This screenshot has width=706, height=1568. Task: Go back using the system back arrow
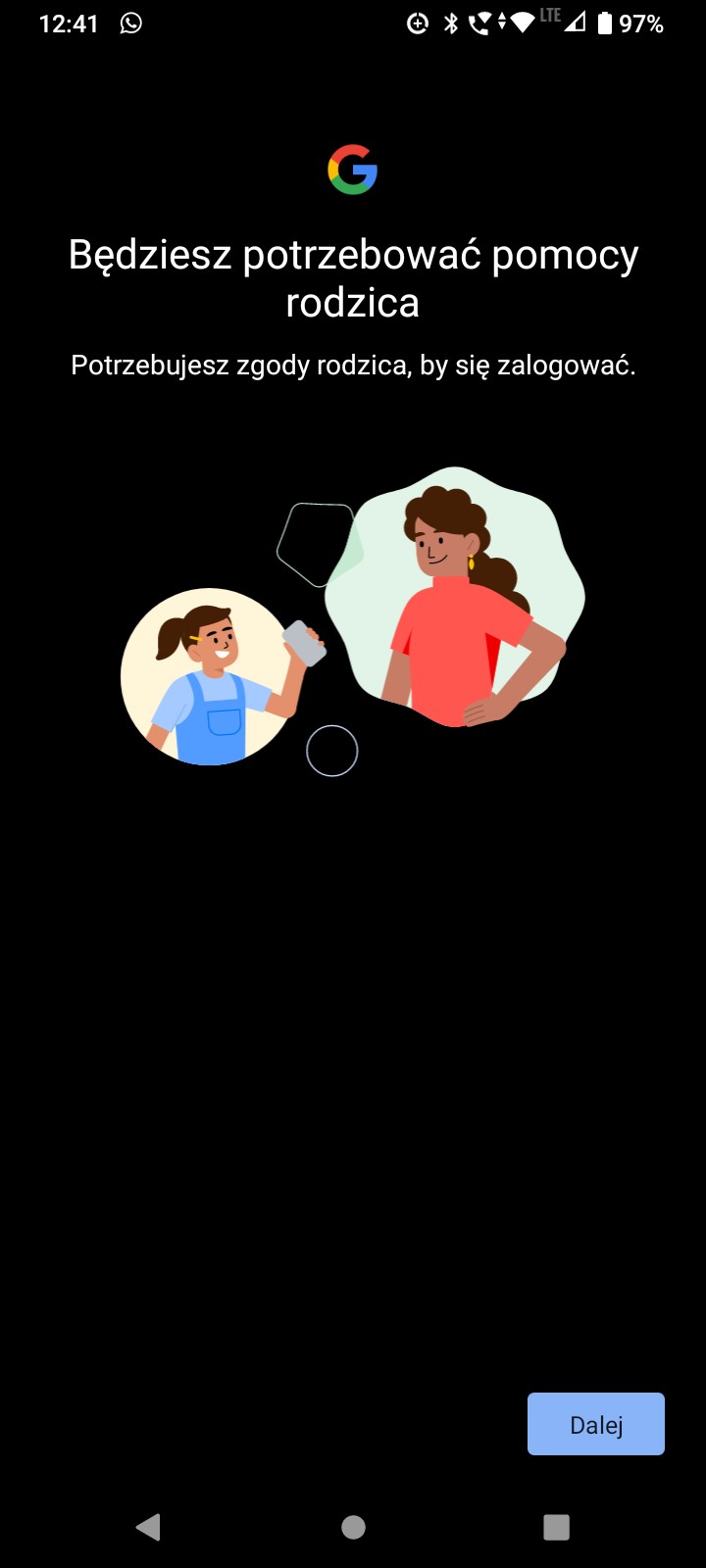pos(148,1527)
